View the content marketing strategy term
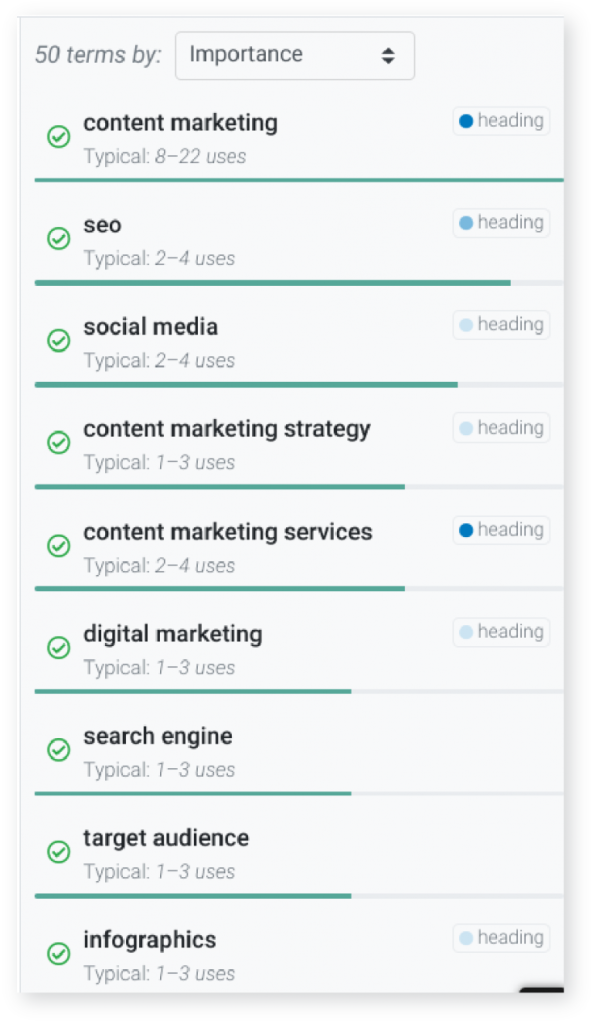The width and height of the screenshot is (606, 1024). click(x=226, y=429)
